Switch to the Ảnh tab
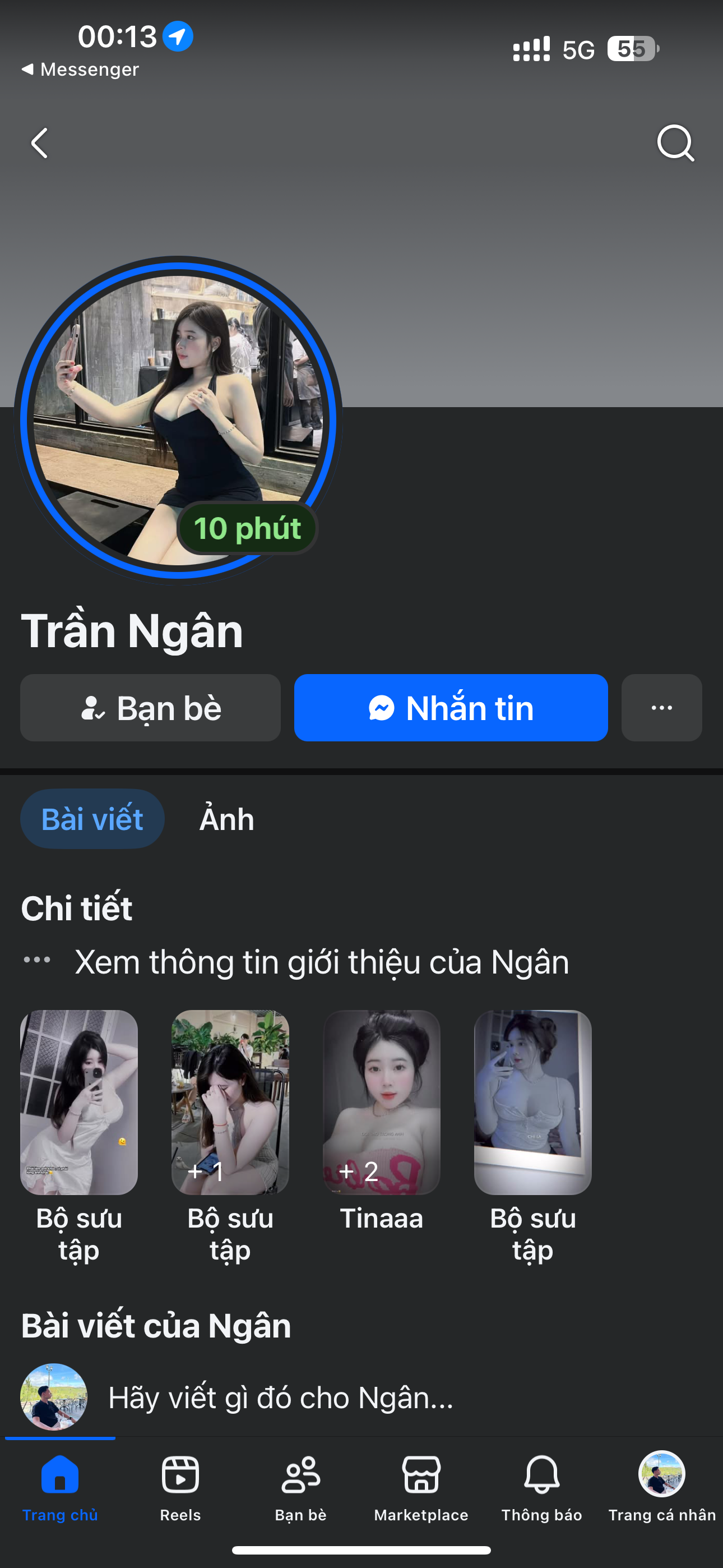The width and height of the screenshot is (723, 1568). 226,819
